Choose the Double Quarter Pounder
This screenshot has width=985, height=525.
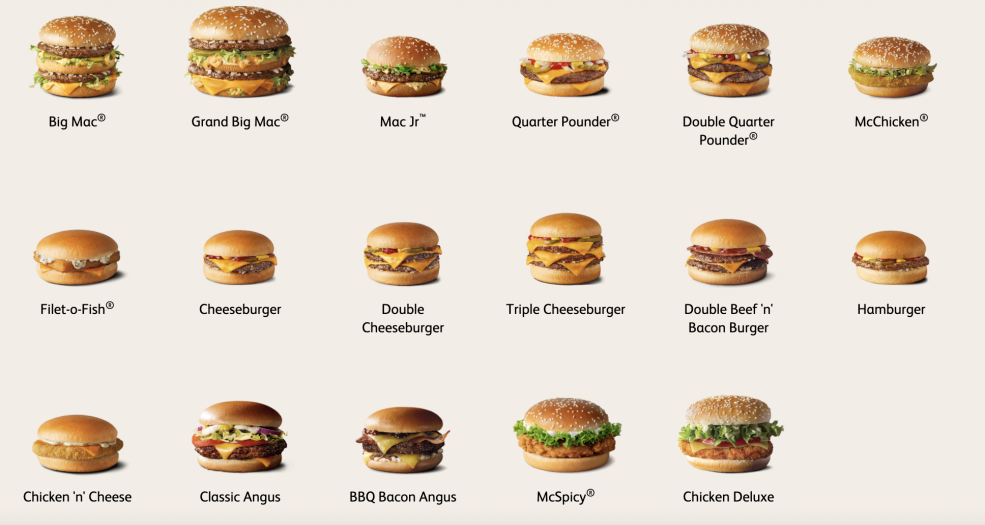point(728,62)
